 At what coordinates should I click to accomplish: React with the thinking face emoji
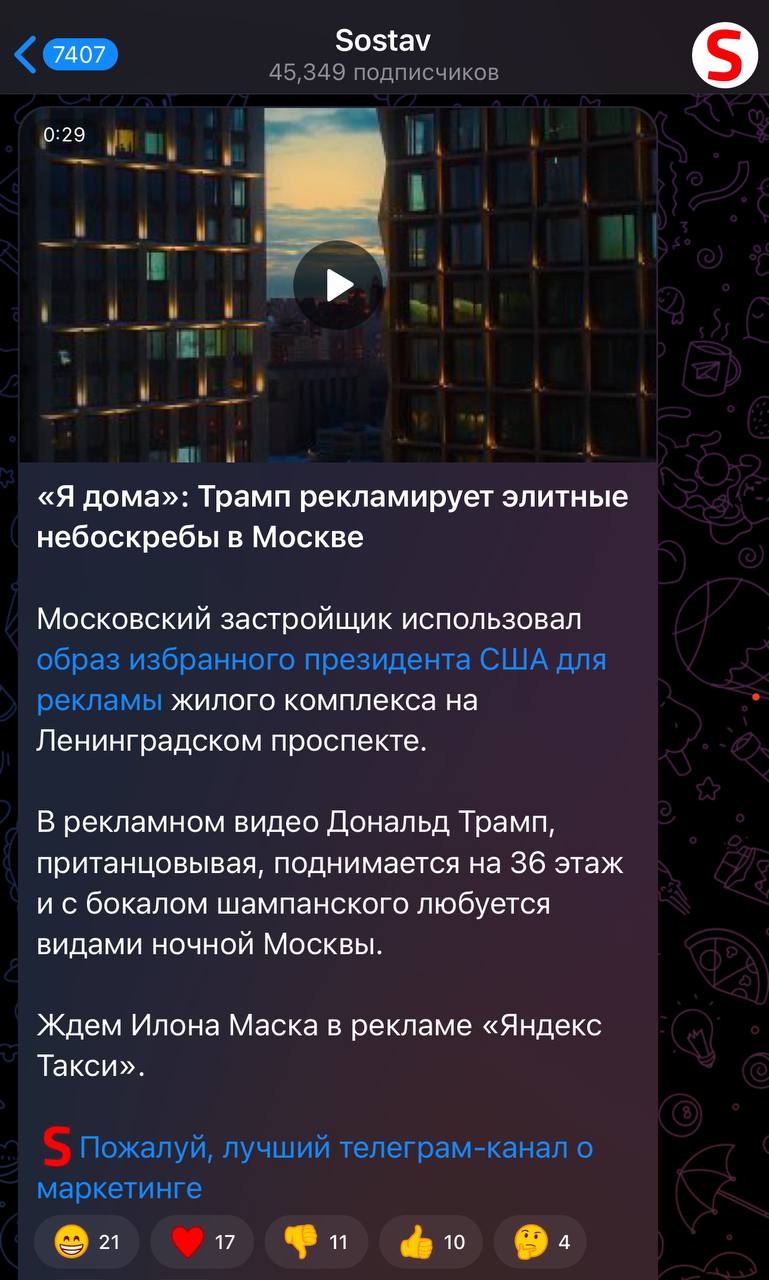tap(545, 1242)
